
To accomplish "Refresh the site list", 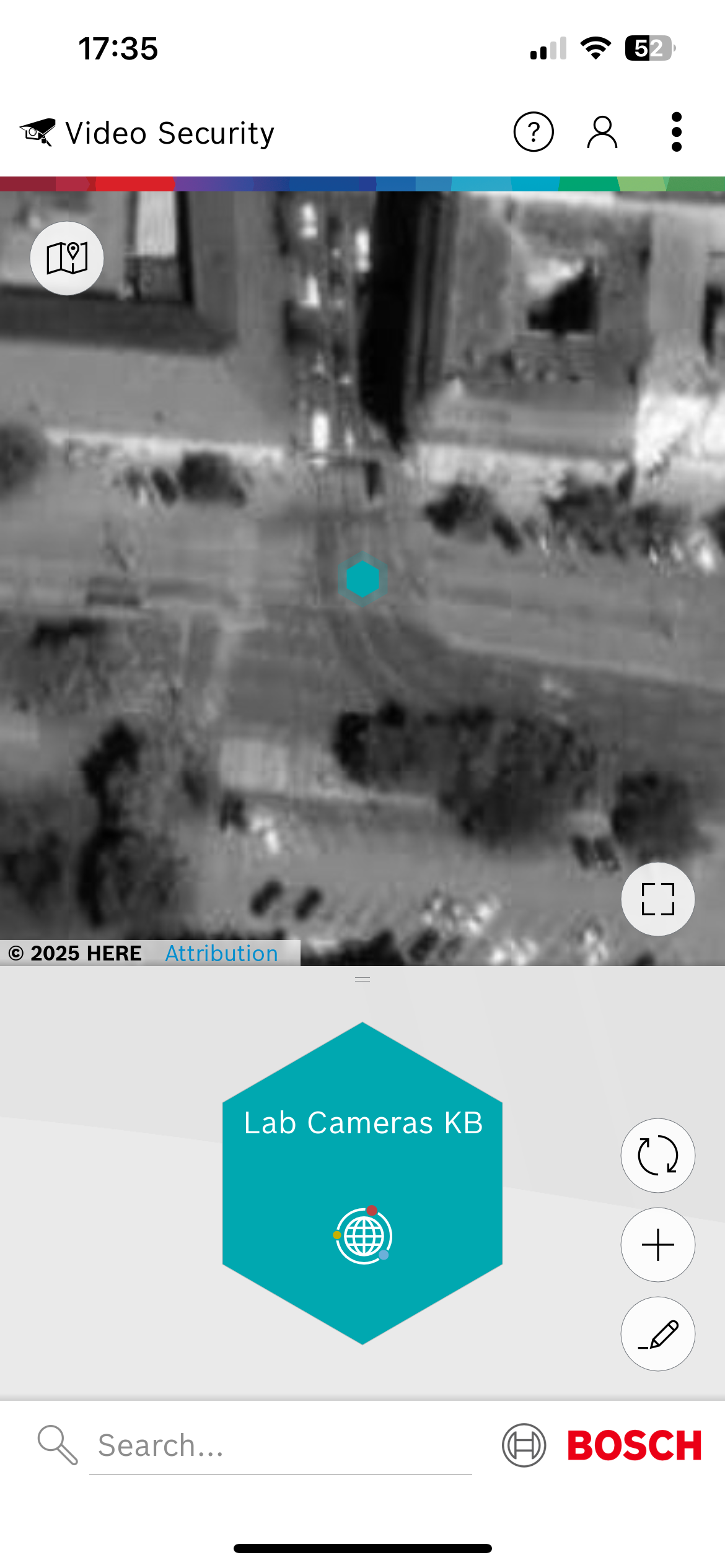I will [657, 1155].
